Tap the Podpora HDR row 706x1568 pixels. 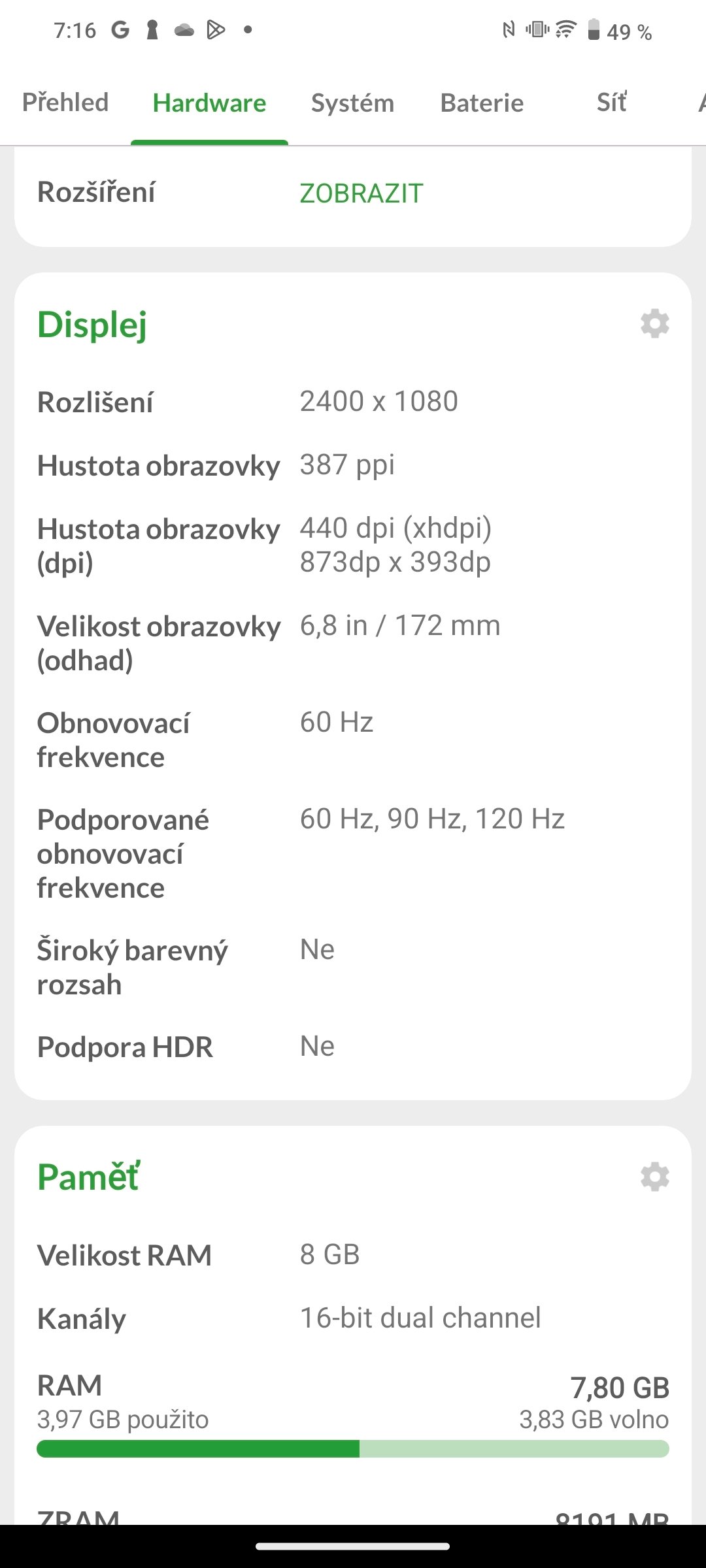pos(196,1045)
